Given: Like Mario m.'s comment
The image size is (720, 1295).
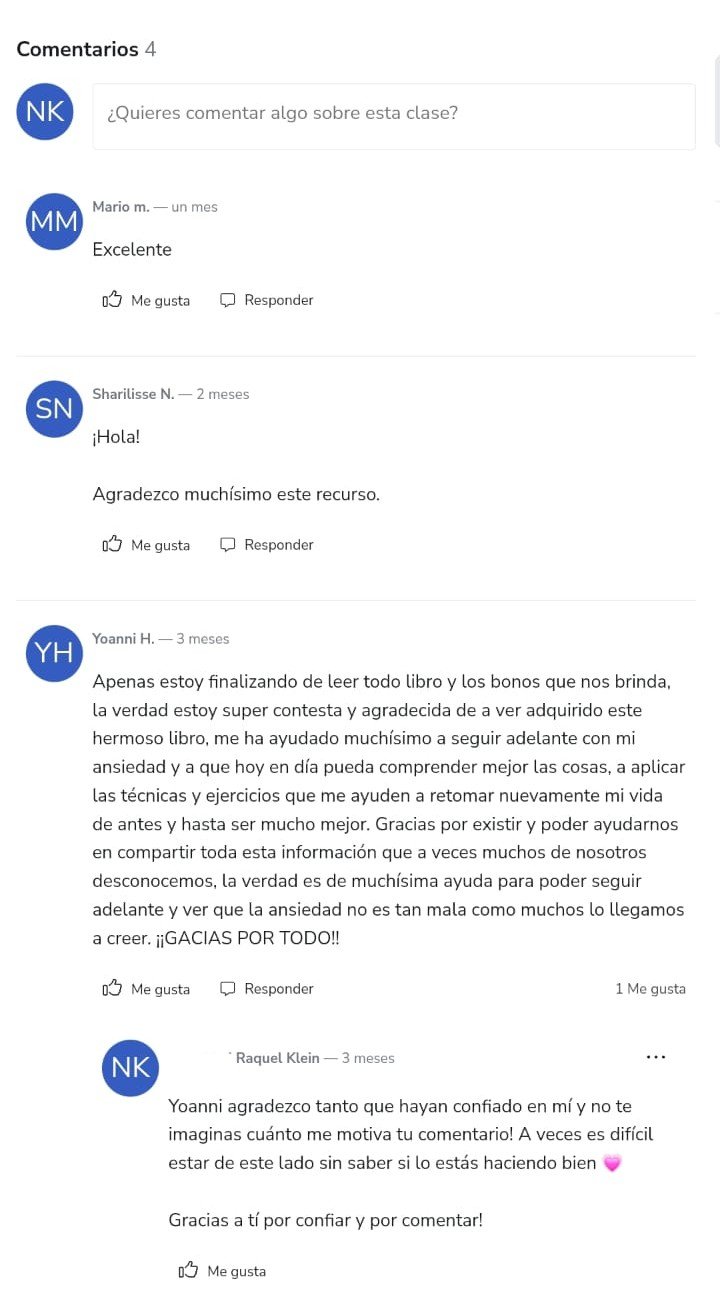Looking at the screenshot, I should pos(146,300).
